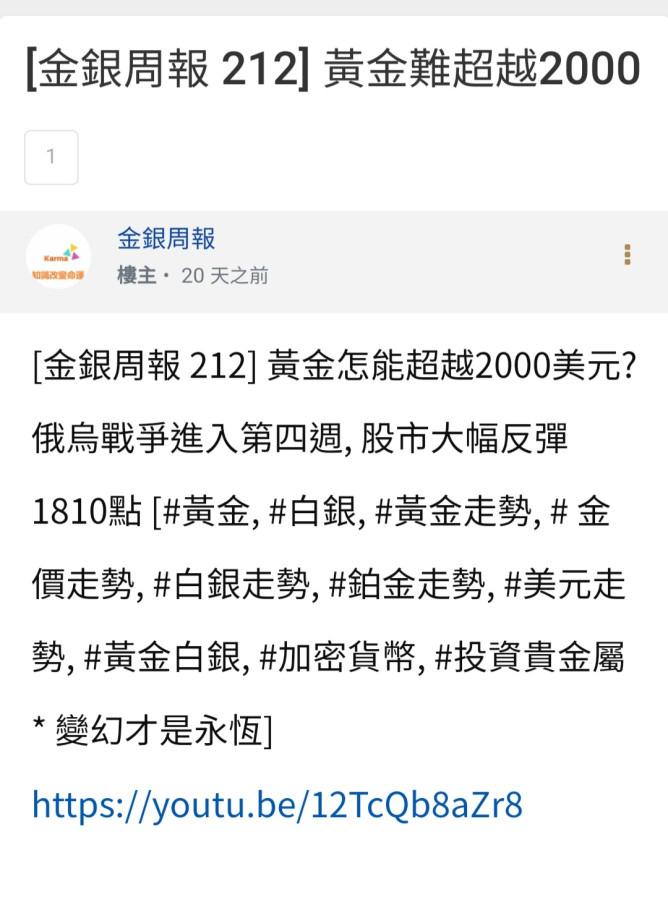Tap the author's Karma avatar
Image resolution: width=668 pixels, height=900 pixels.
point(58,257)
